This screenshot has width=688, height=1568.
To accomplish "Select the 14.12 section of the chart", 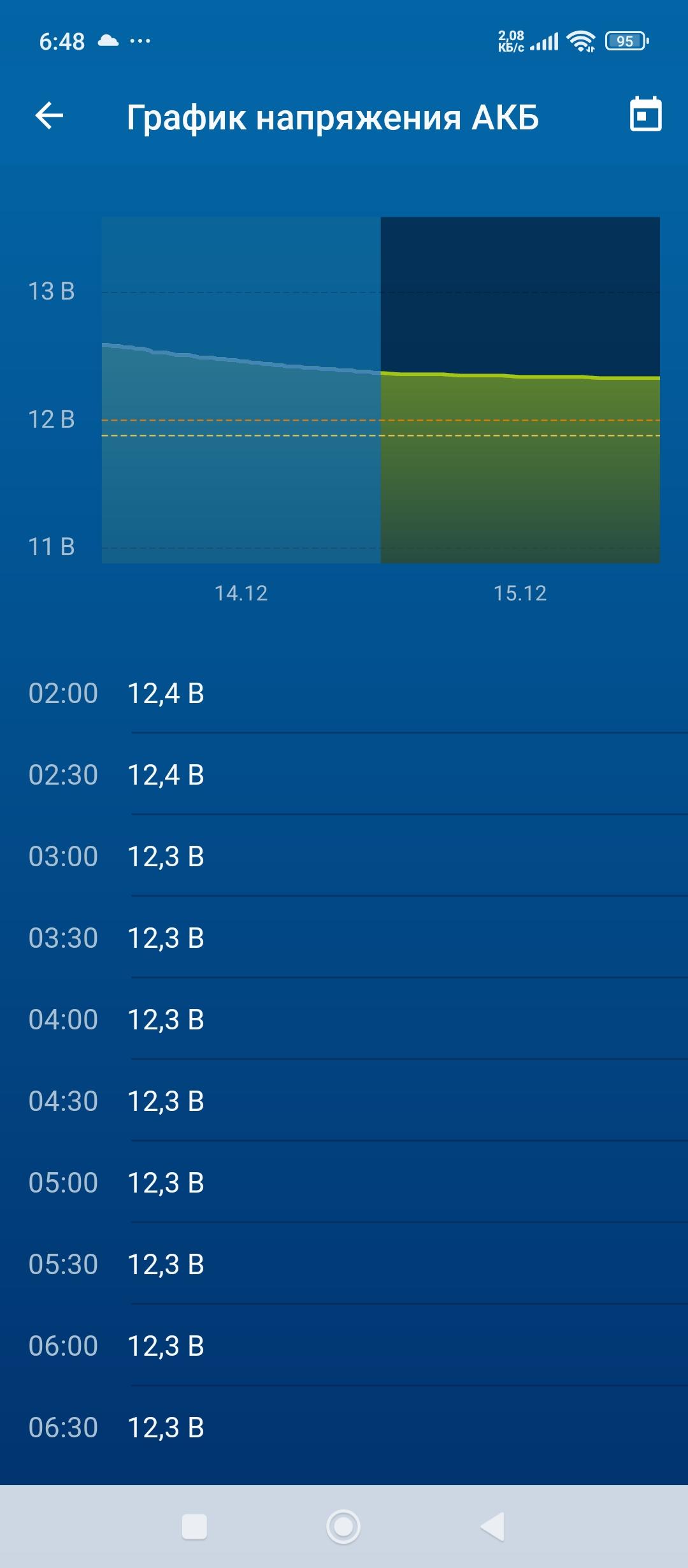I will tap(241, 390).
